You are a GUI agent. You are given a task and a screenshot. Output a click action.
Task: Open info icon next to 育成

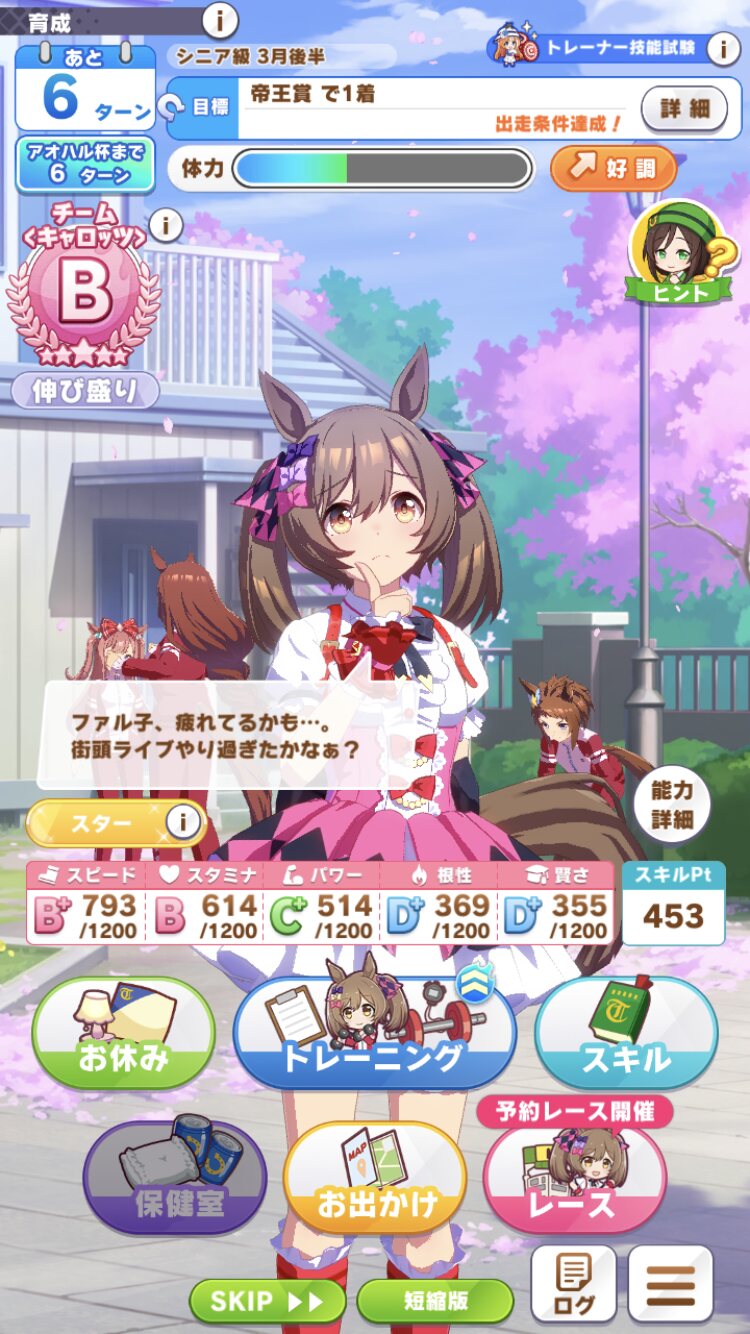pyautogui.click(x=220, y=20)
